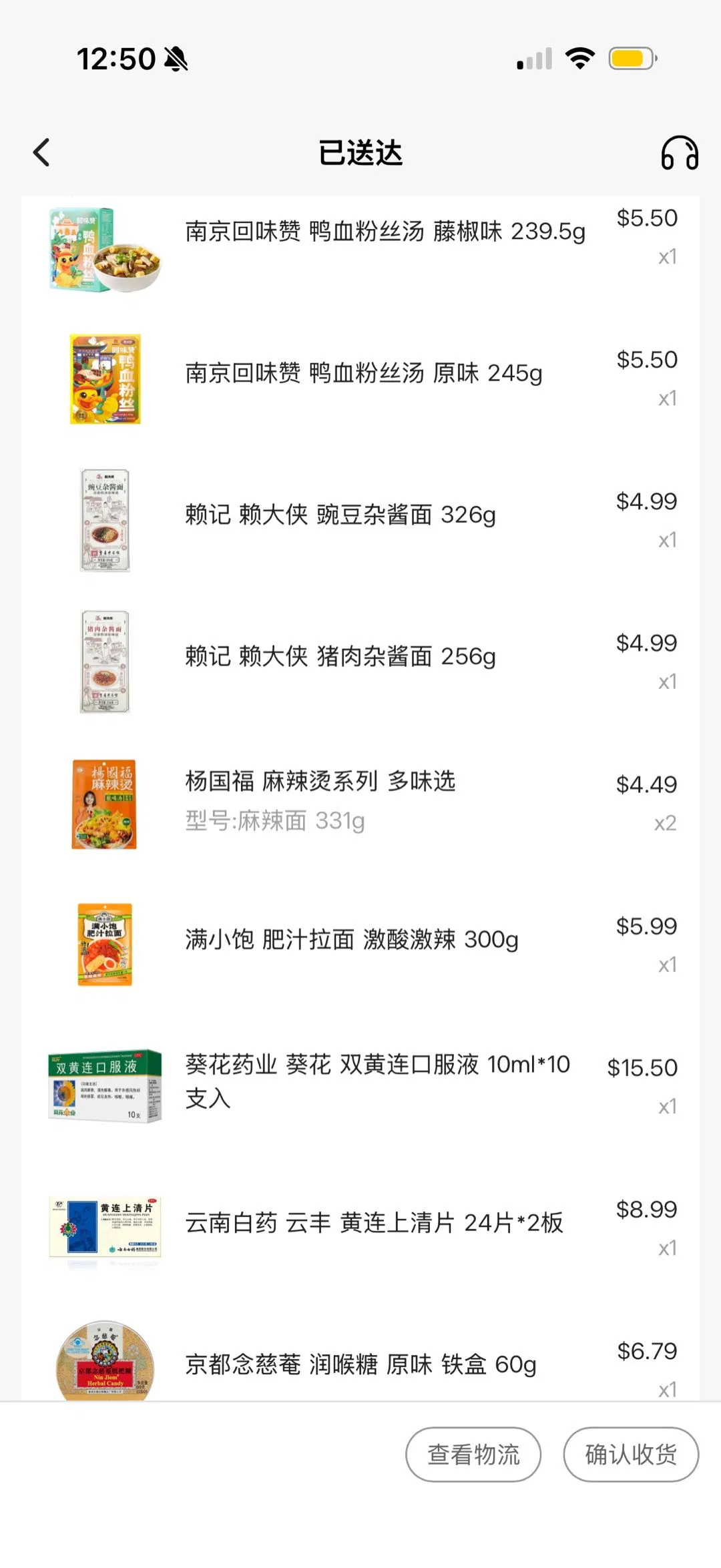Image resolution: width=721 pixels, height=1568 pixels.
Task: Open 葵花药业 双黄连口服液 product
Action: [x=377, y=1081]
